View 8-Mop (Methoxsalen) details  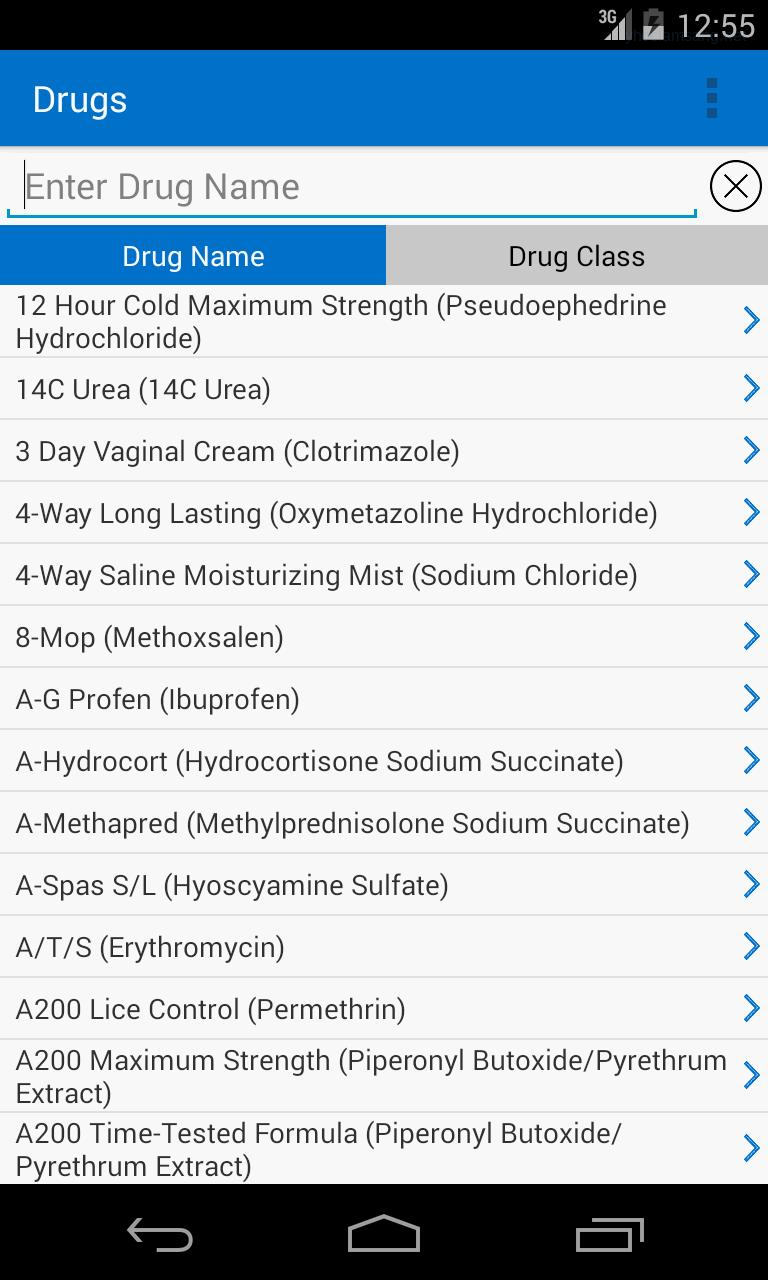click(x=384, y=637)
